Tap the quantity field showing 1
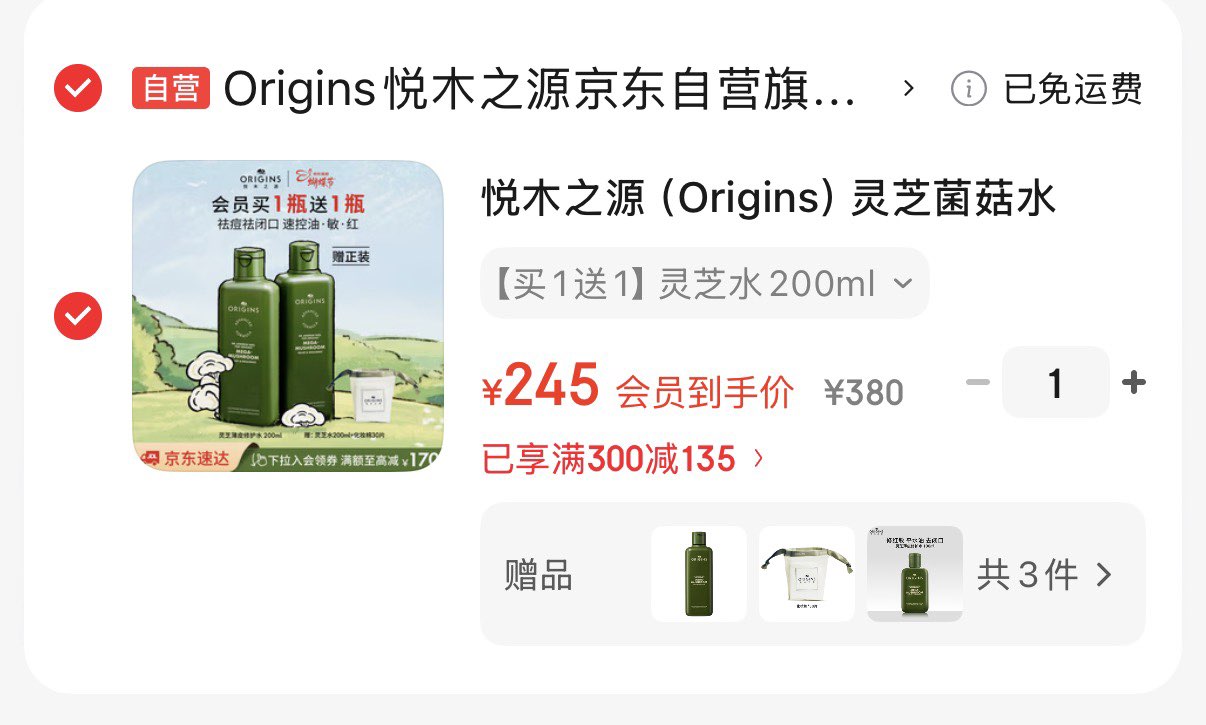The width and height of the screenshot is (1206, 725). point(1055,382)
